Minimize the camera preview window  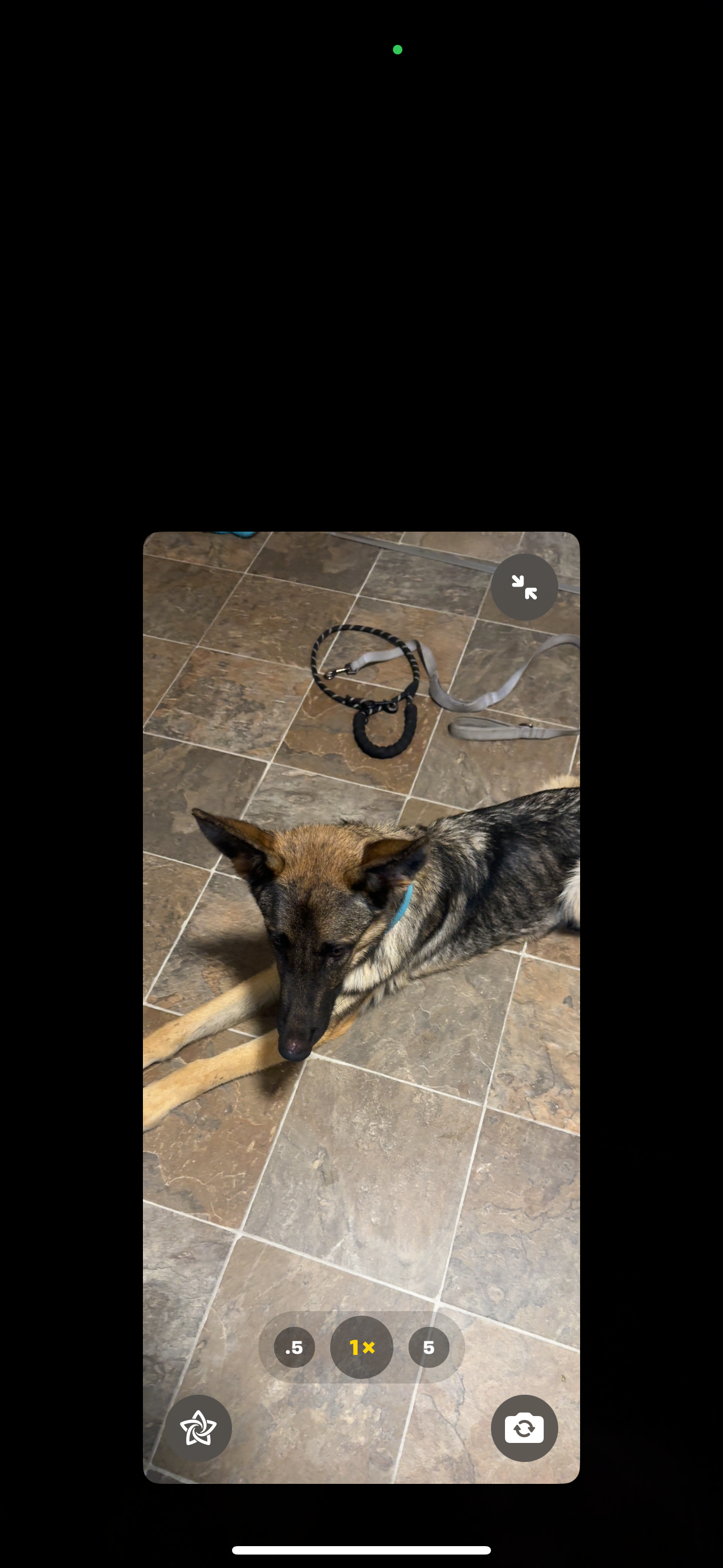[524, 587]
